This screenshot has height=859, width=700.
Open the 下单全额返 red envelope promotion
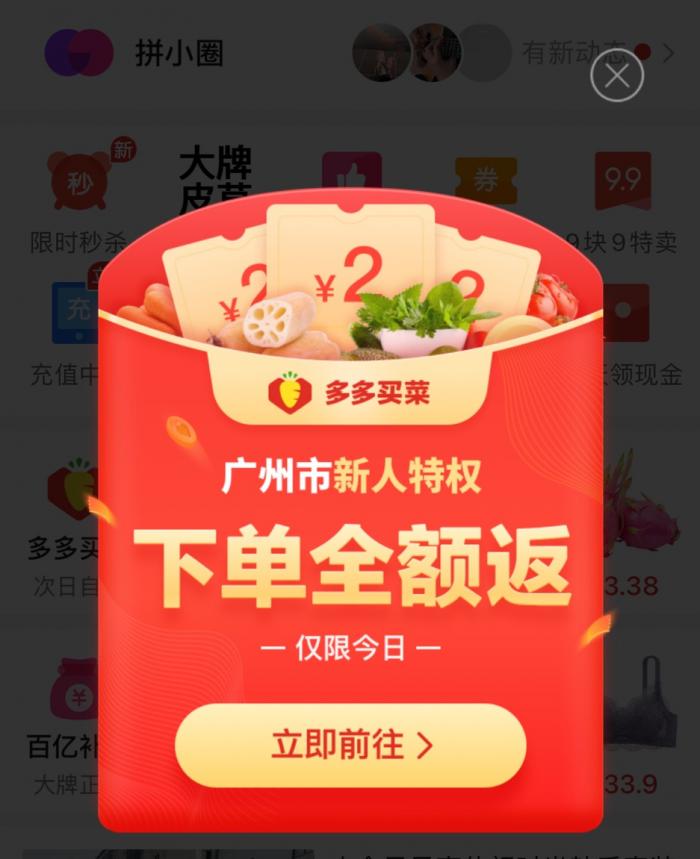(x=350, y=567)
